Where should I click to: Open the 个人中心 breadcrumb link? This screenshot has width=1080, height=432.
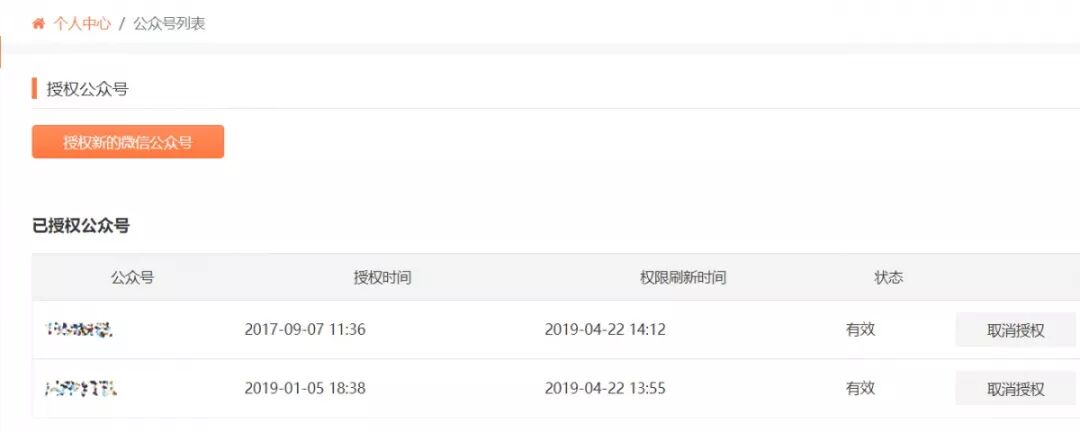pos(81,23)
